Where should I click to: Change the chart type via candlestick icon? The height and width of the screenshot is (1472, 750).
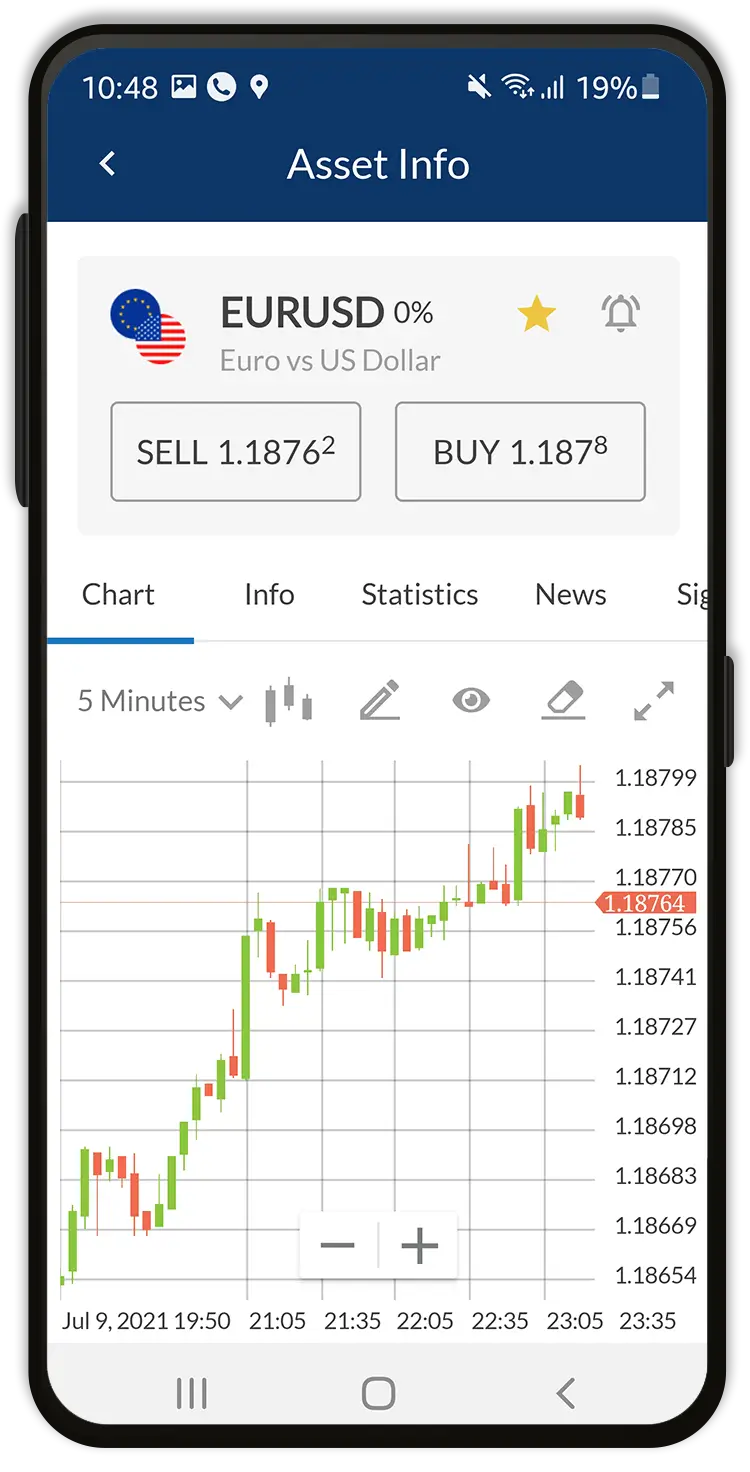click(288, 701)
